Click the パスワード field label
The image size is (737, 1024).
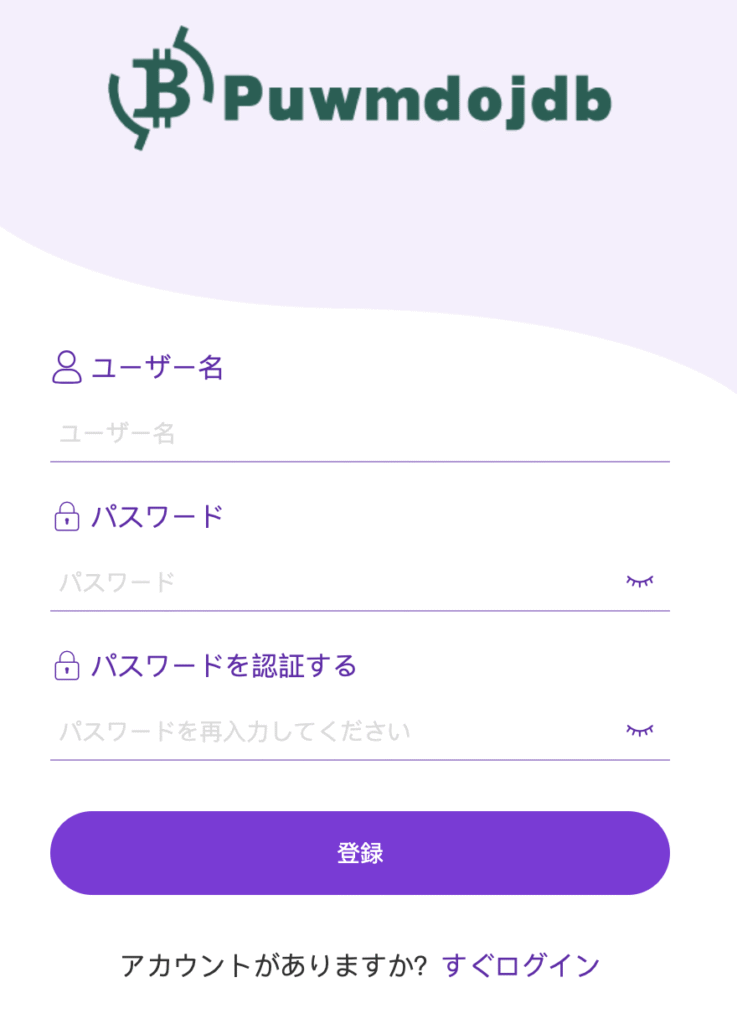156,516
